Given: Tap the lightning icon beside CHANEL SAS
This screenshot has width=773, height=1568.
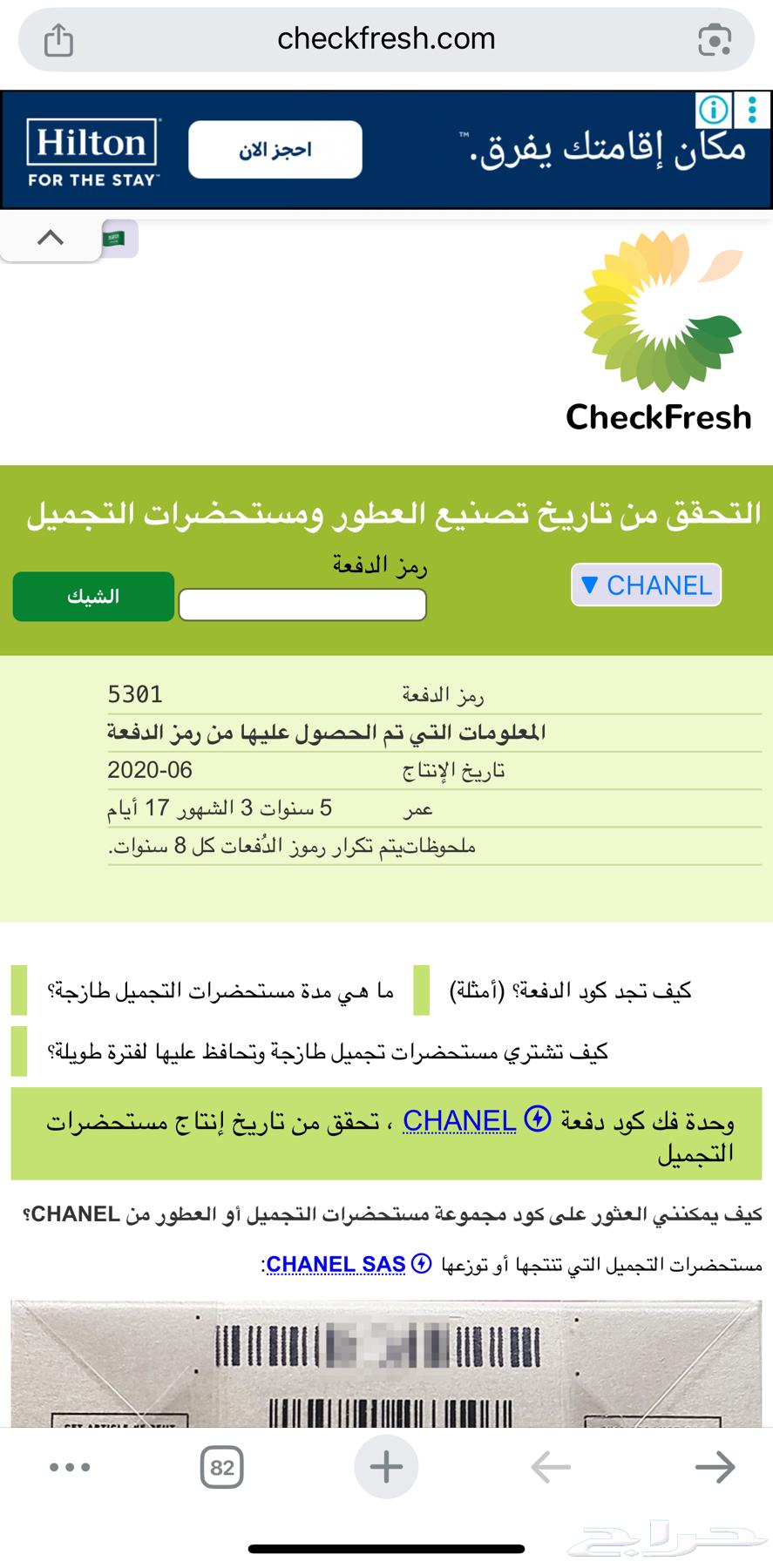Looking at the screenshot, I should click(422, 1263).
